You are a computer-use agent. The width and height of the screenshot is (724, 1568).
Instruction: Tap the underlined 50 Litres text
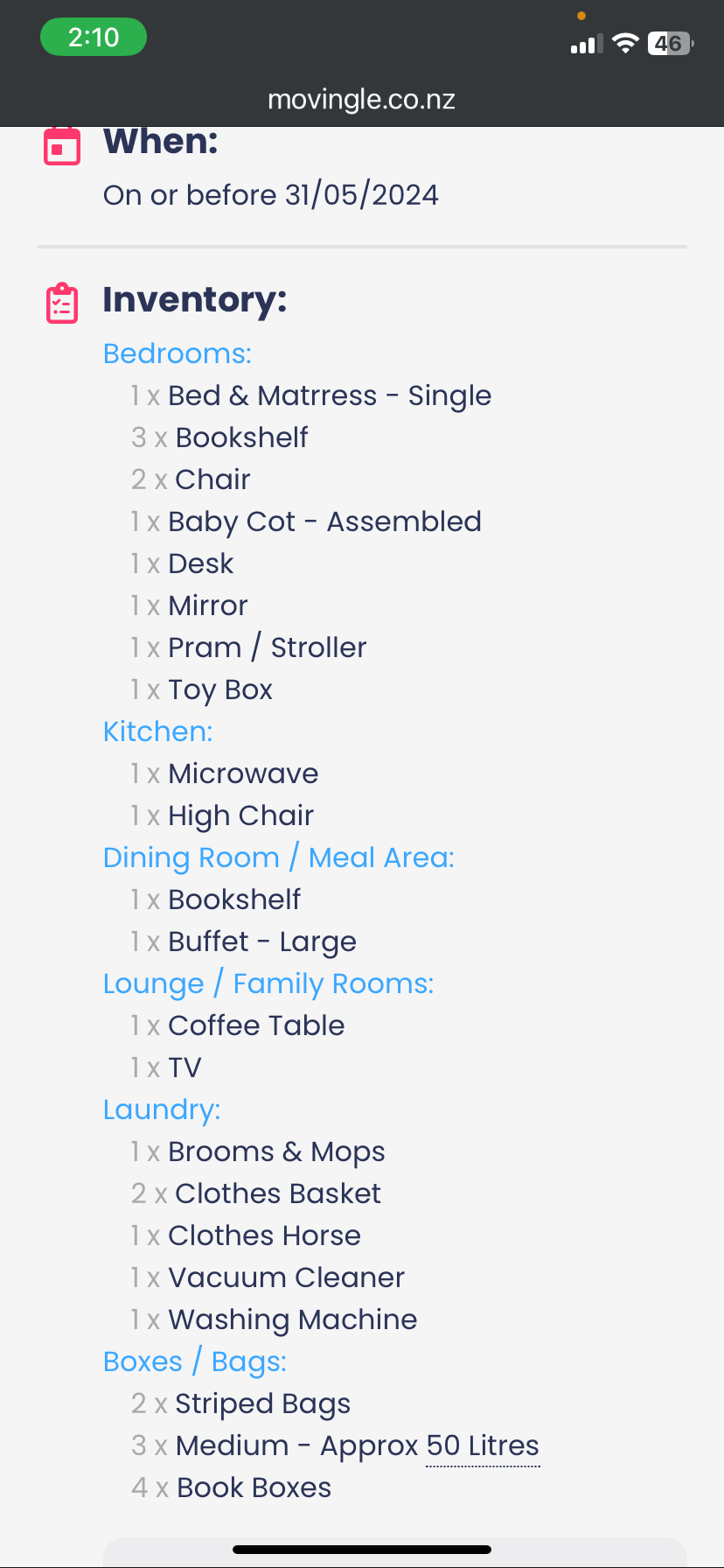pos(483,1445)
